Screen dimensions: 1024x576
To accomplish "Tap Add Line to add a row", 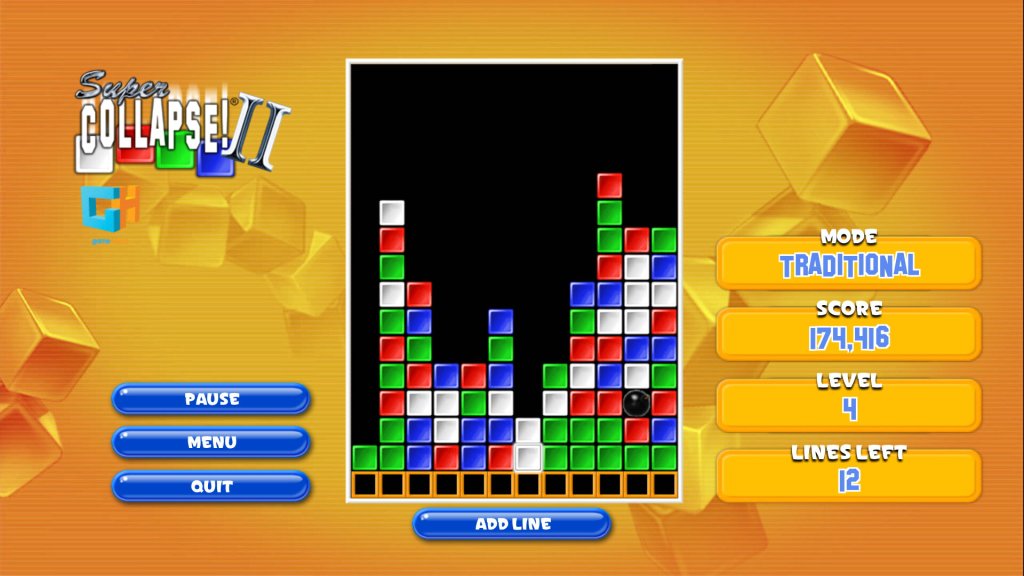I will tap(512, 524).
